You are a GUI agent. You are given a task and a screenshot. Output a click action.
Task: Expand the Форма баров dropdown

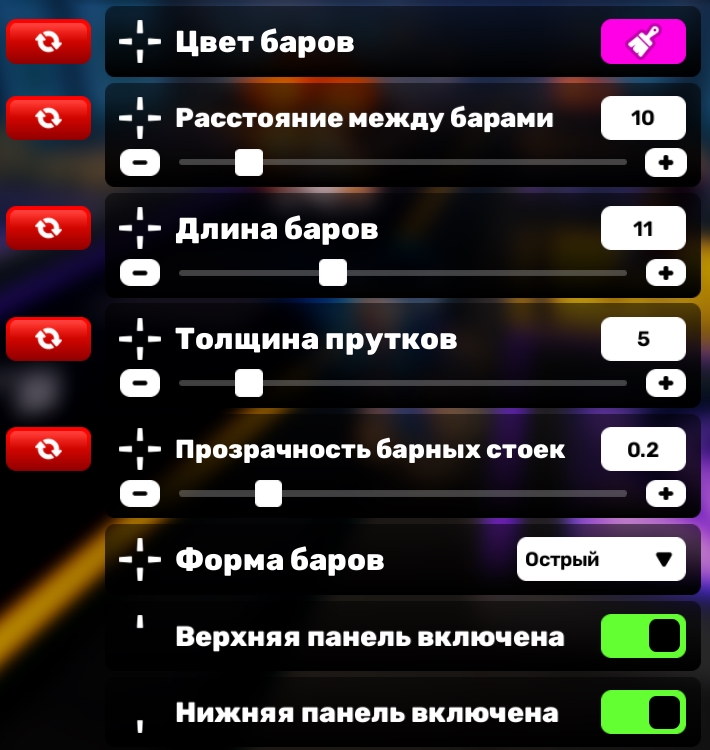point(601,559)
